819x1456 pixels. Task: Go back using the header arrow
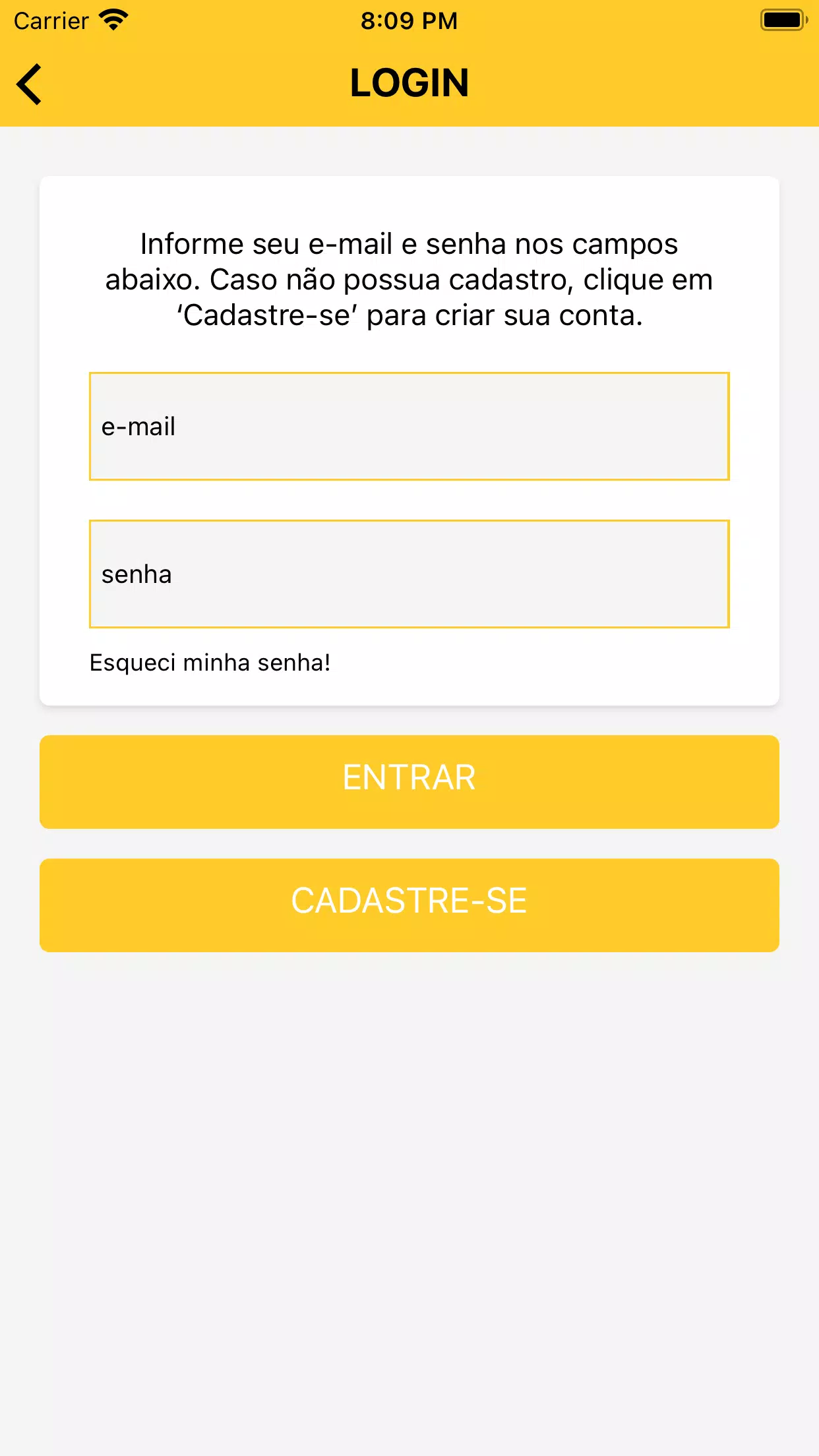30,84
